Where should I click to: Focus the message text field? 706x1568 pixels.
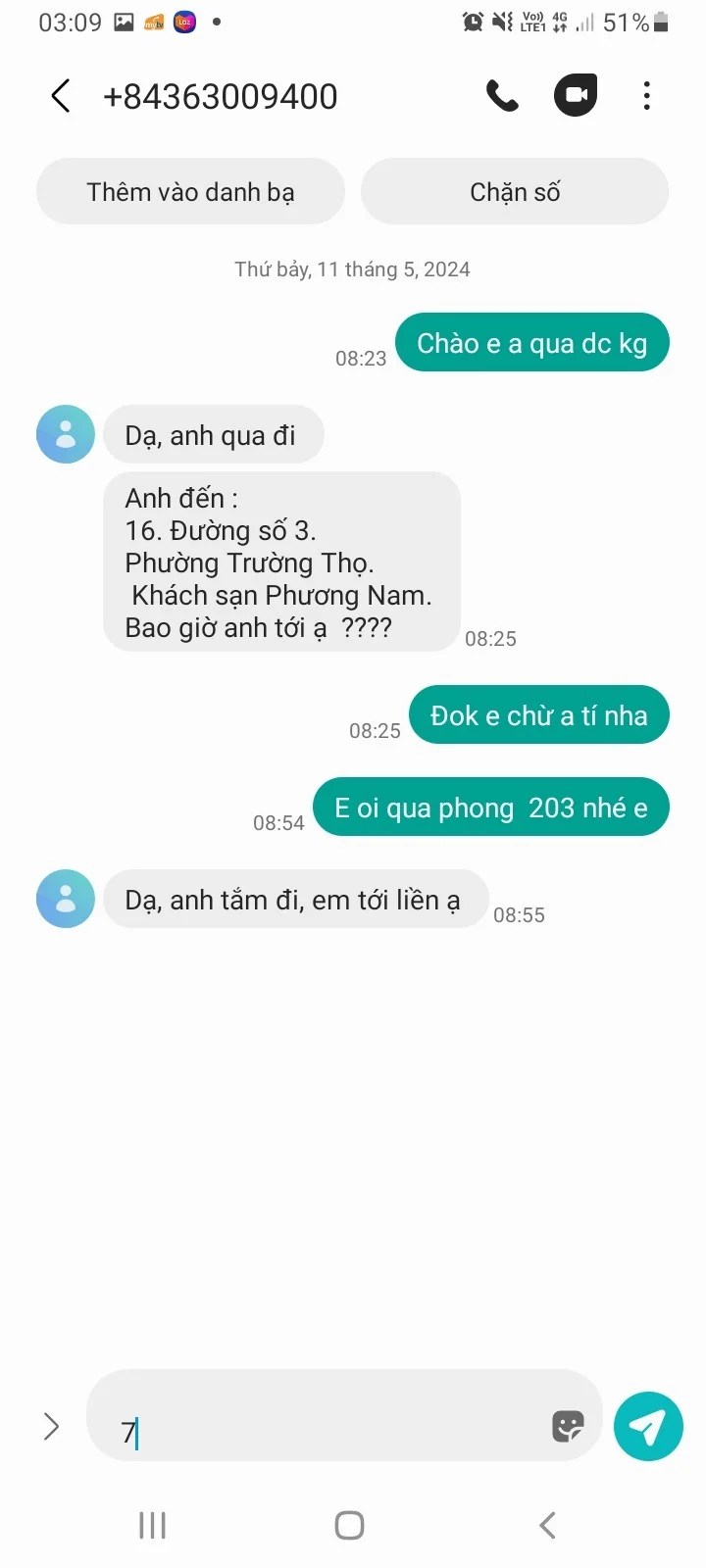324,1431
